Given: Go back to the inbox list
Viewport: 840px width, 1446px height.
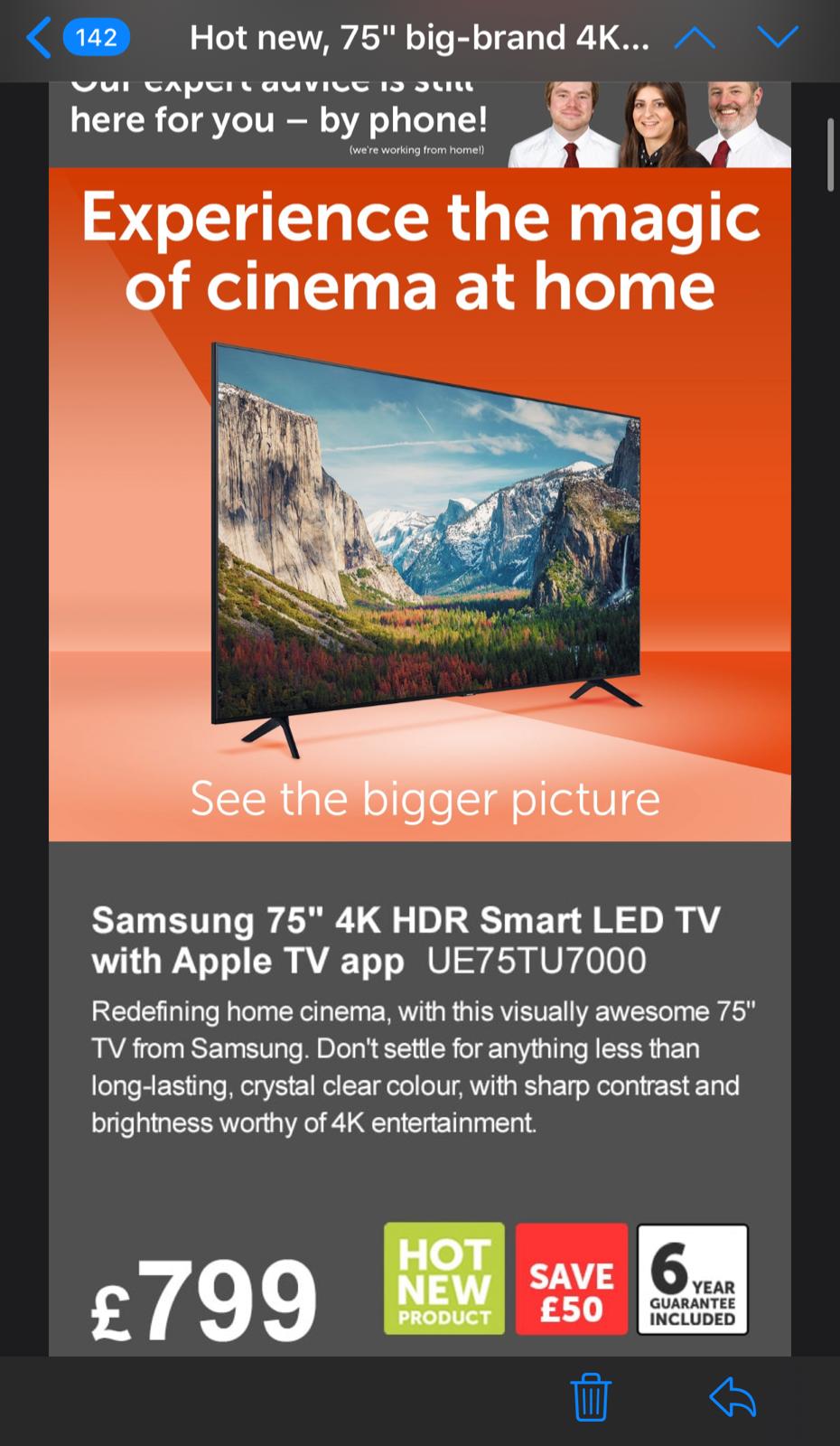Looking at the screenshot, I should [78, 38].
